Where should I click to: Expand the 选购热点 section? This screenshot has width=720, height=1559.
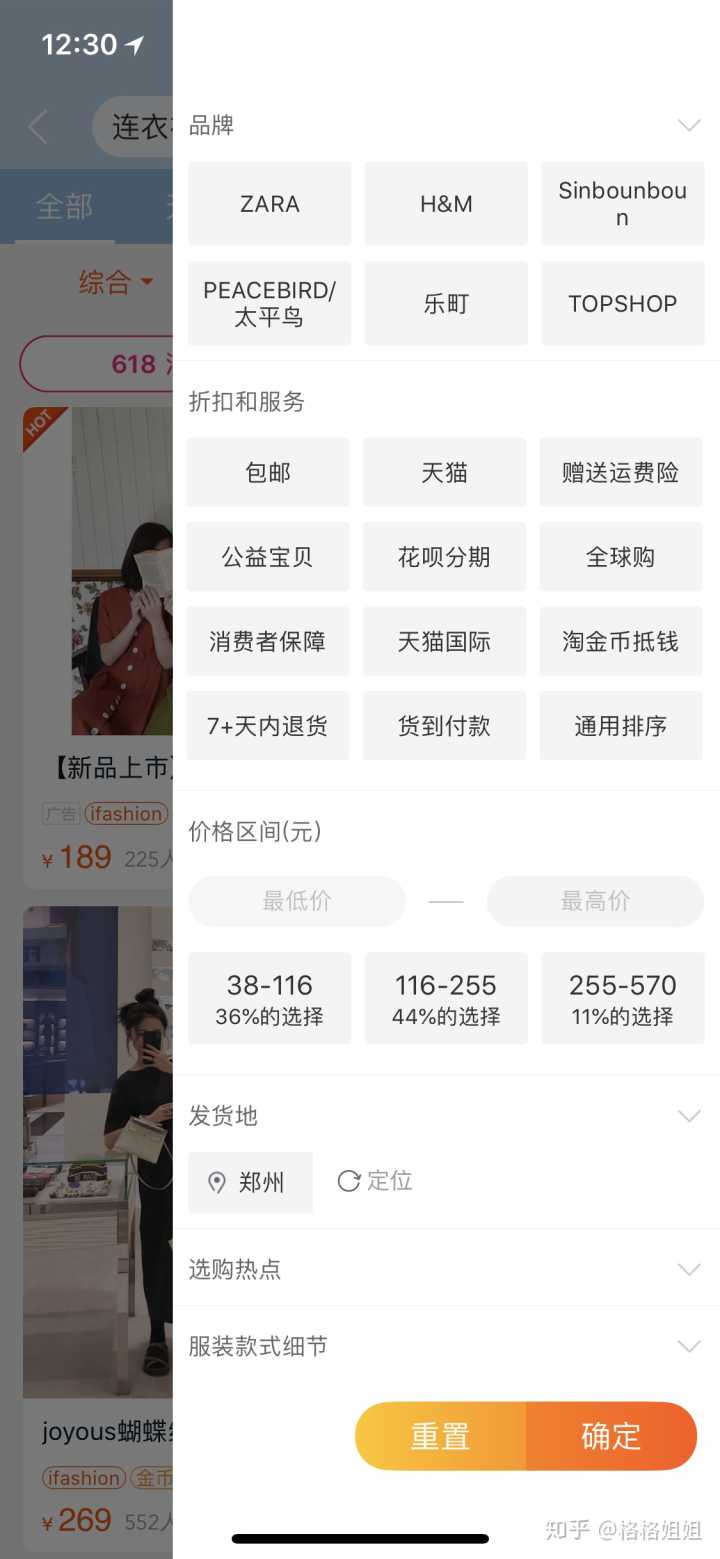(x=689, y=1269)
